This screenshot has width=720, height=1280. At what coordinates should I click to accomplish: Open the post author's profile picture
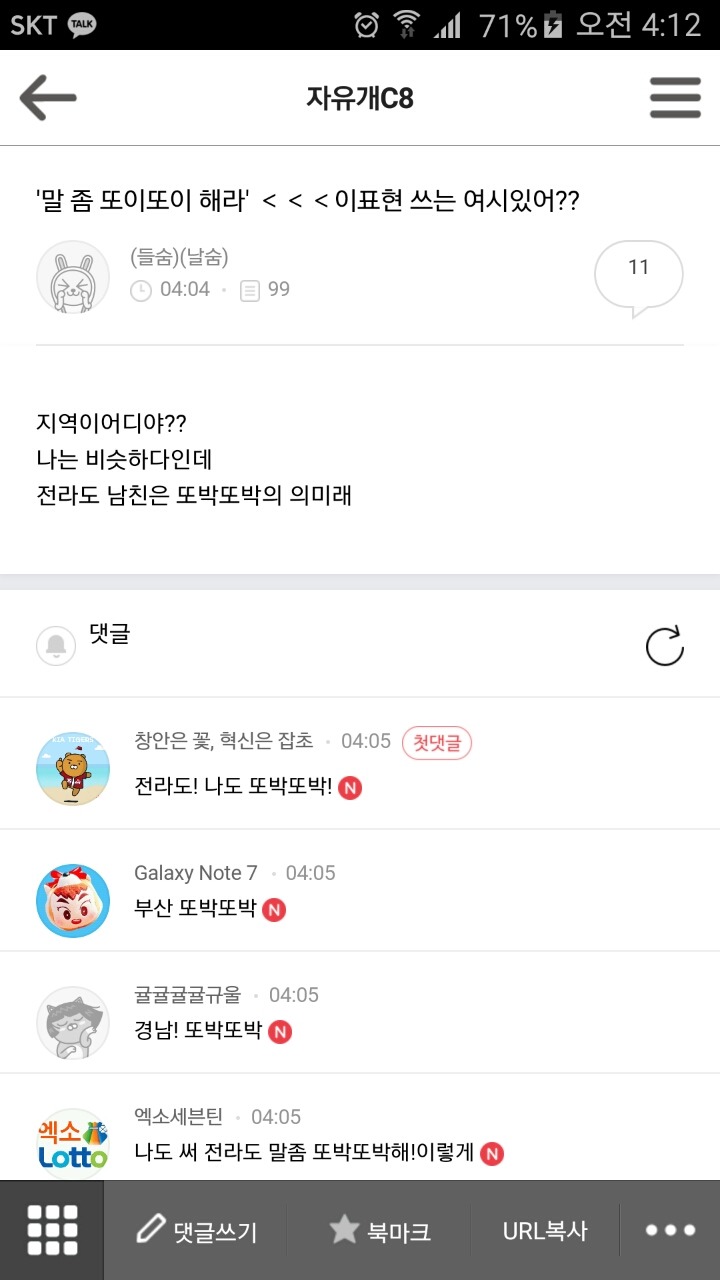[72, 277]
